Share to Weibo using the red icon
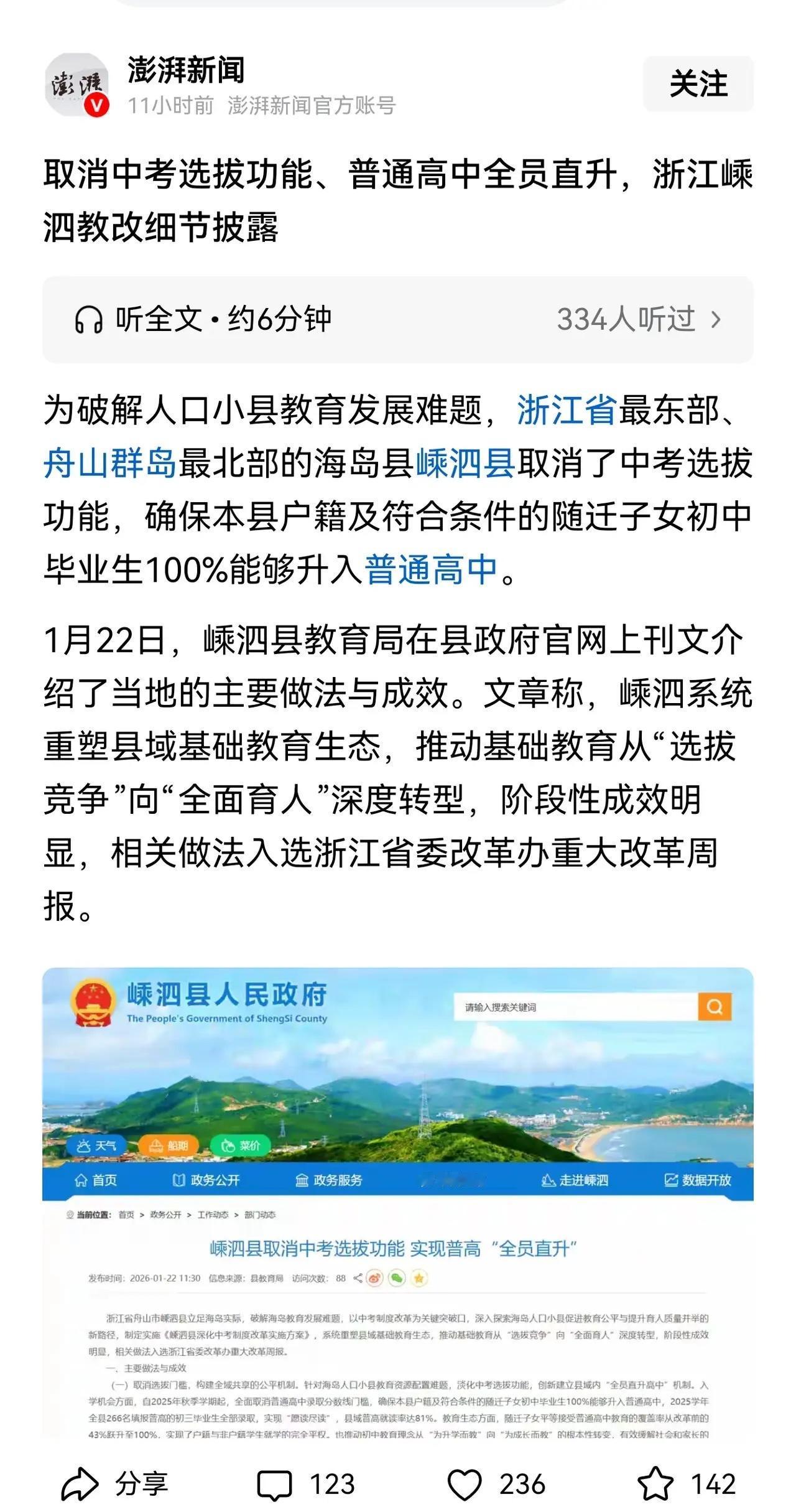Screen dimensions: 796x1512 (x=374, y=1279)
